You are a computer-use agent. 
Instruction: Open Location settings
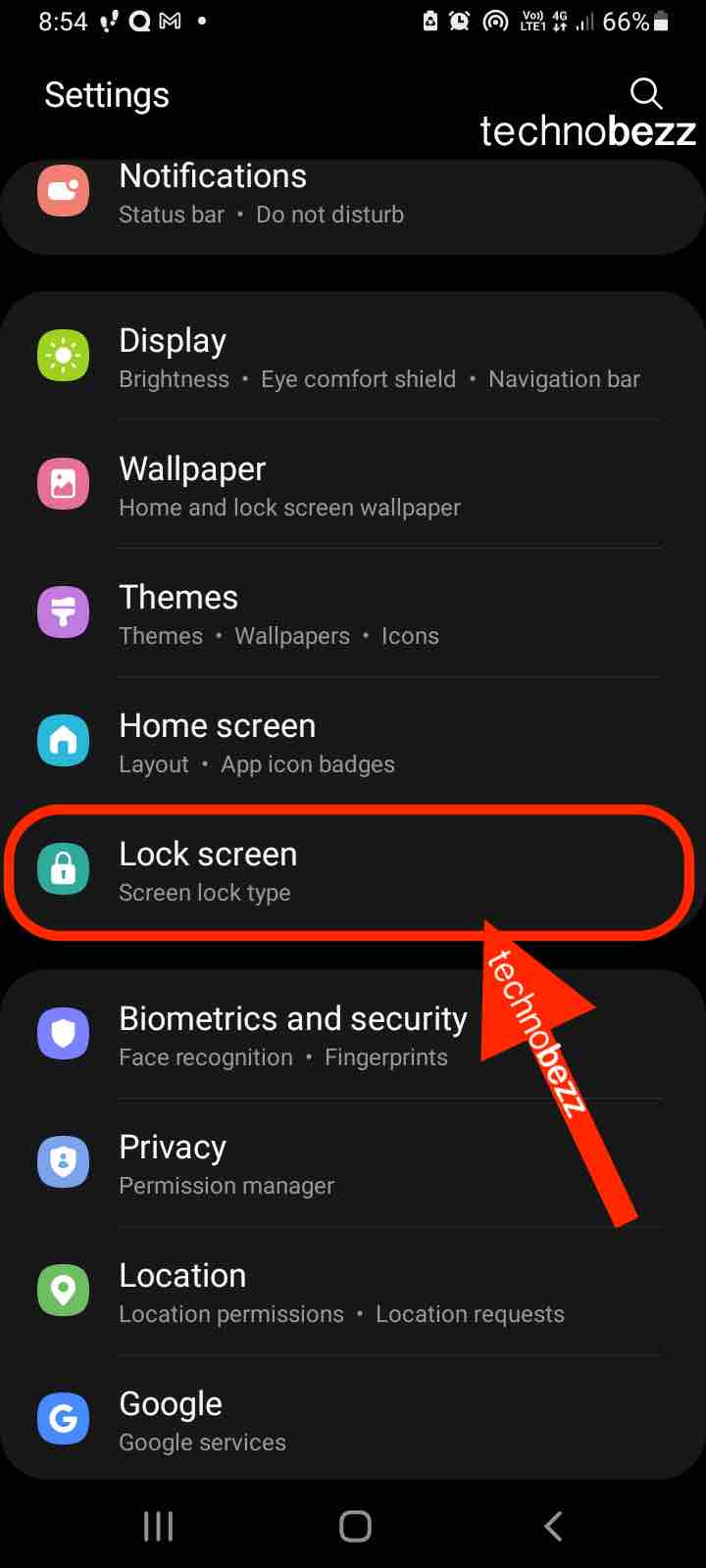353,1291
